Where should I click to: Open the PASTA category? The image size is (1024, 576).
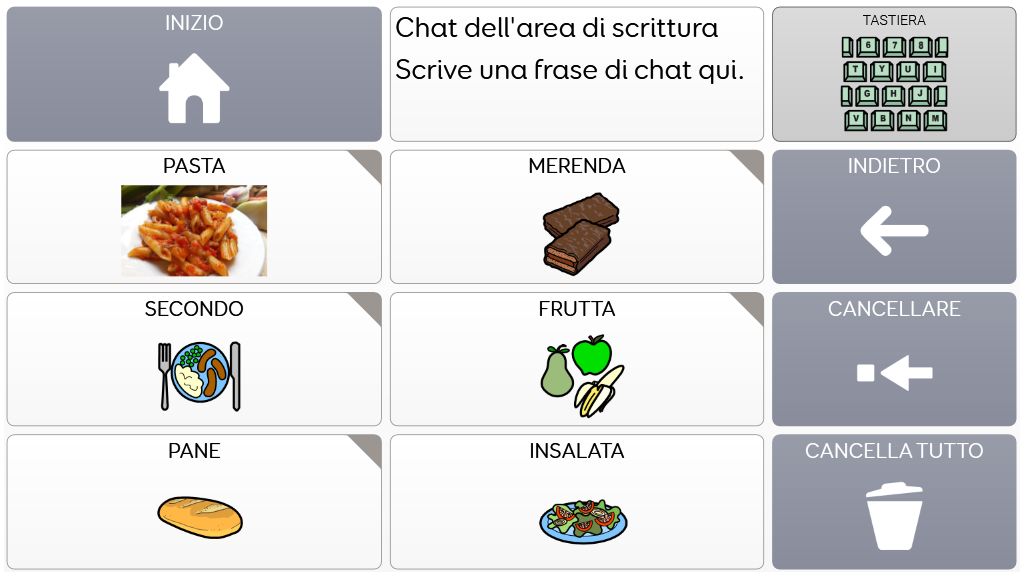194,217
